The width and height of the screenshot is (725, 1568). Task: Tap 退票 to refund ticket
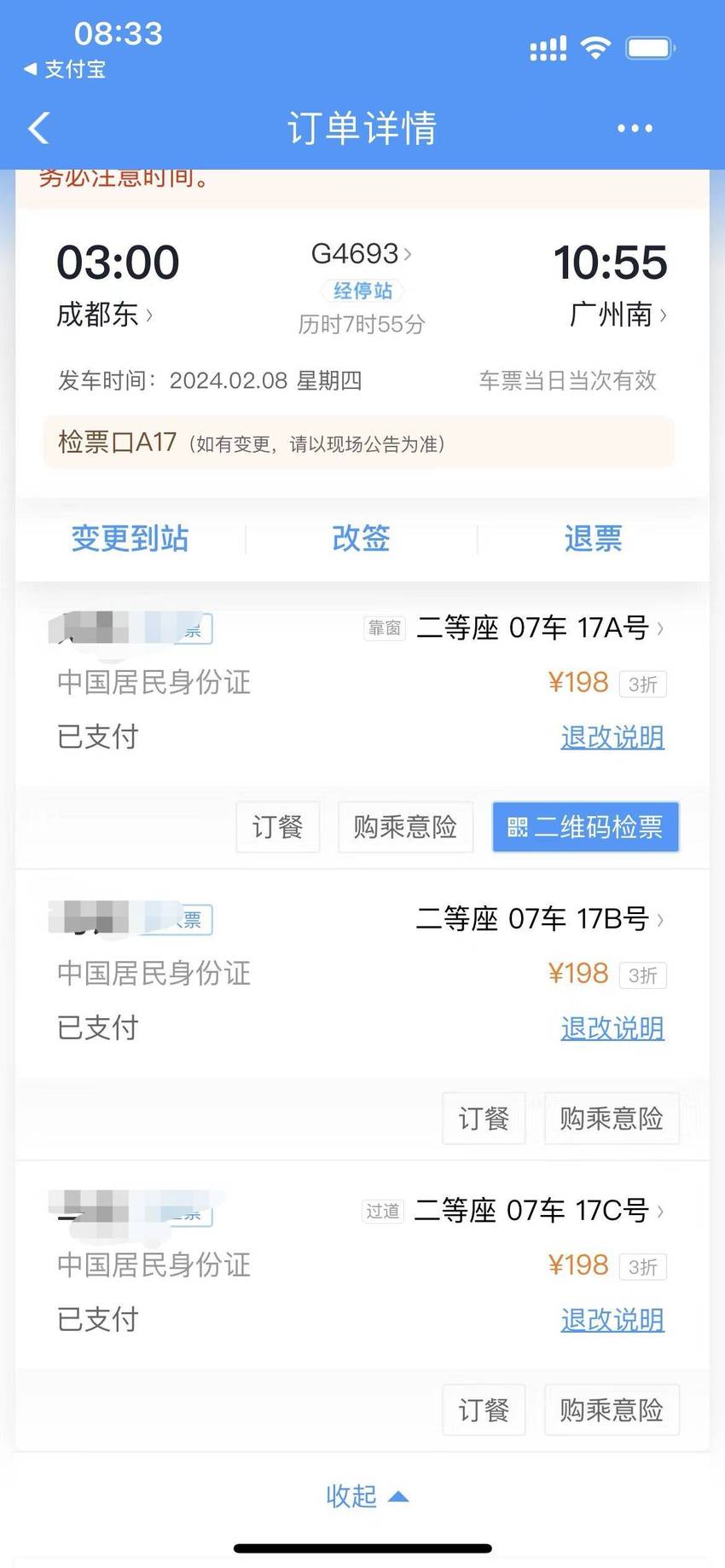coord(593,538)
